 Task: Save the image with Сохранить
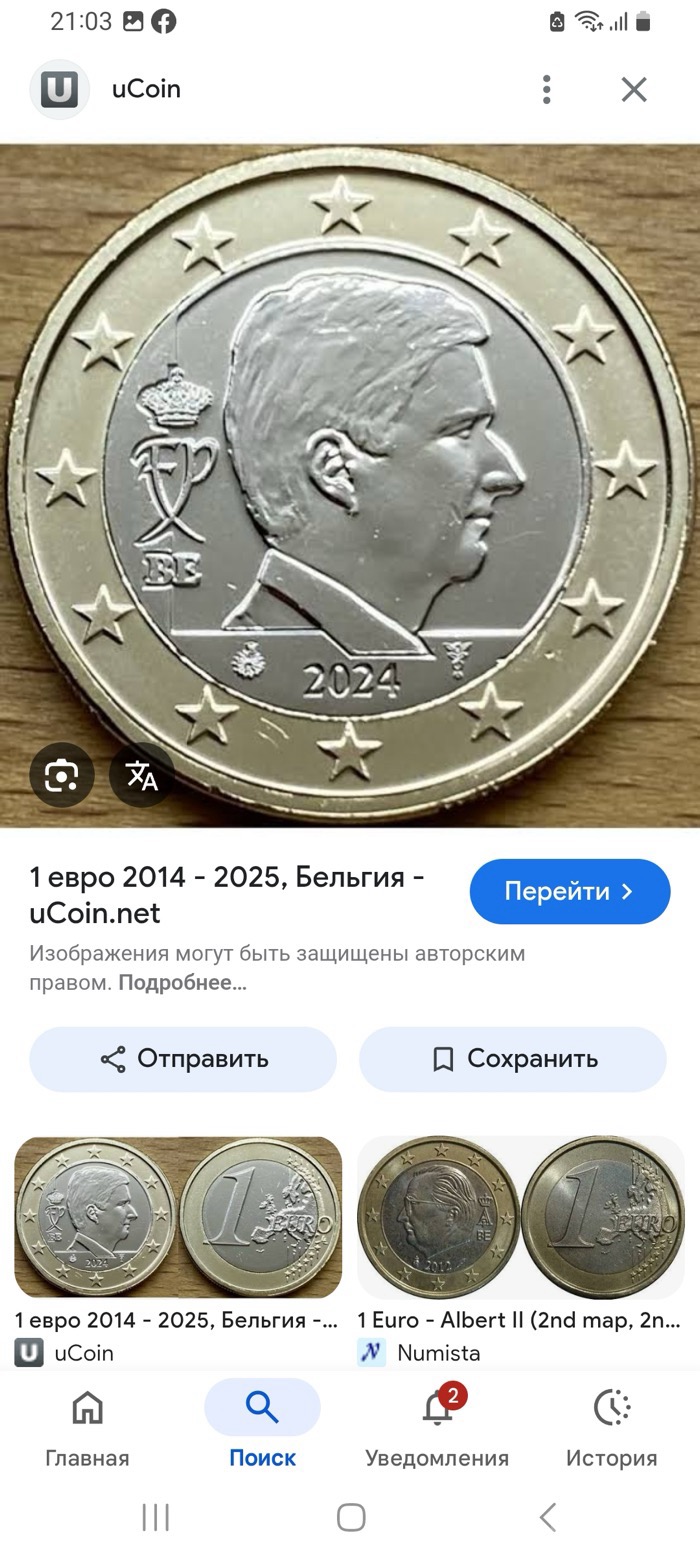click(512, 1059)
